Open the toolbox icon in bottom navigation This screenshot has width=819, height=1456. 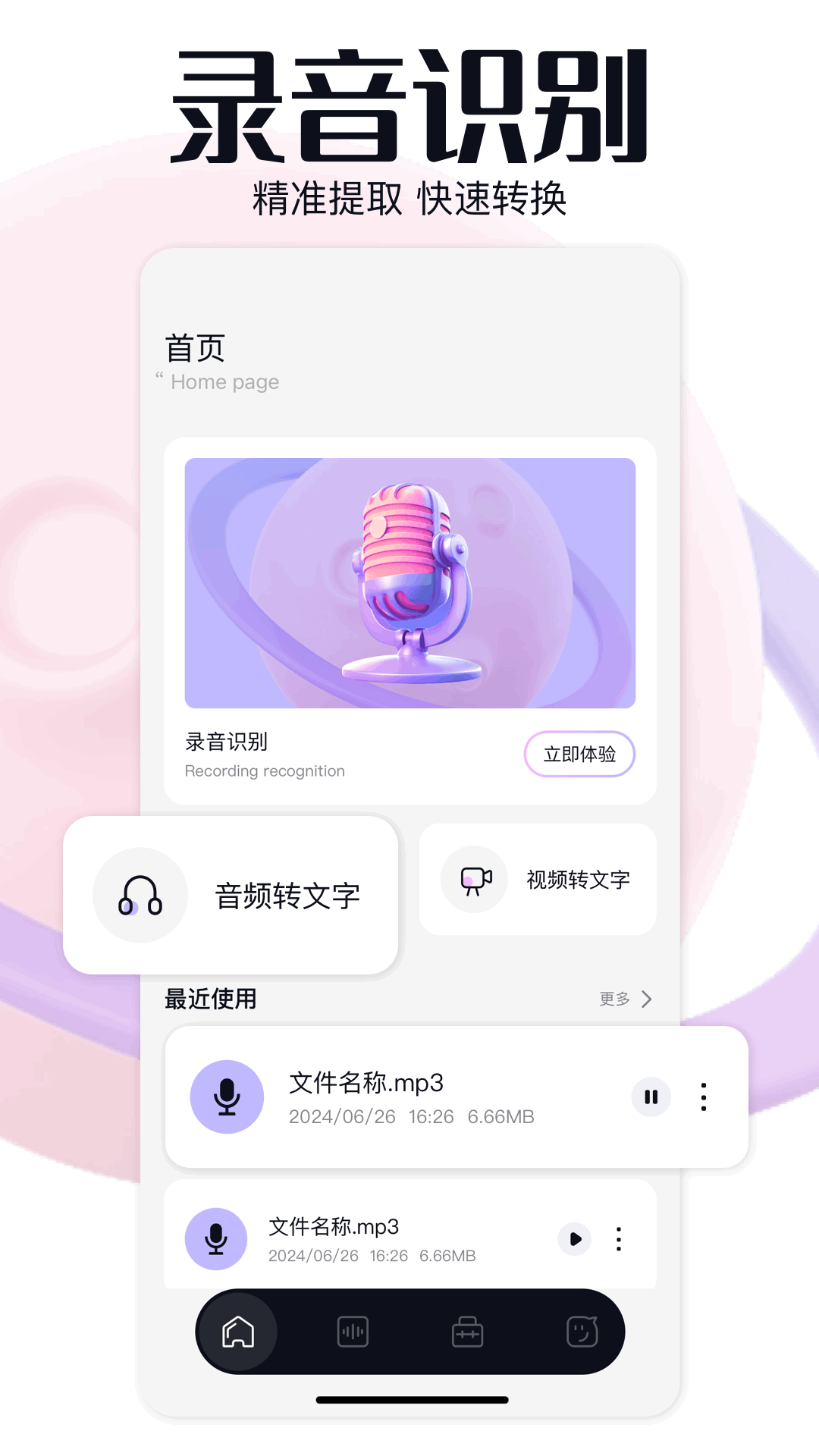point(466,1333)
